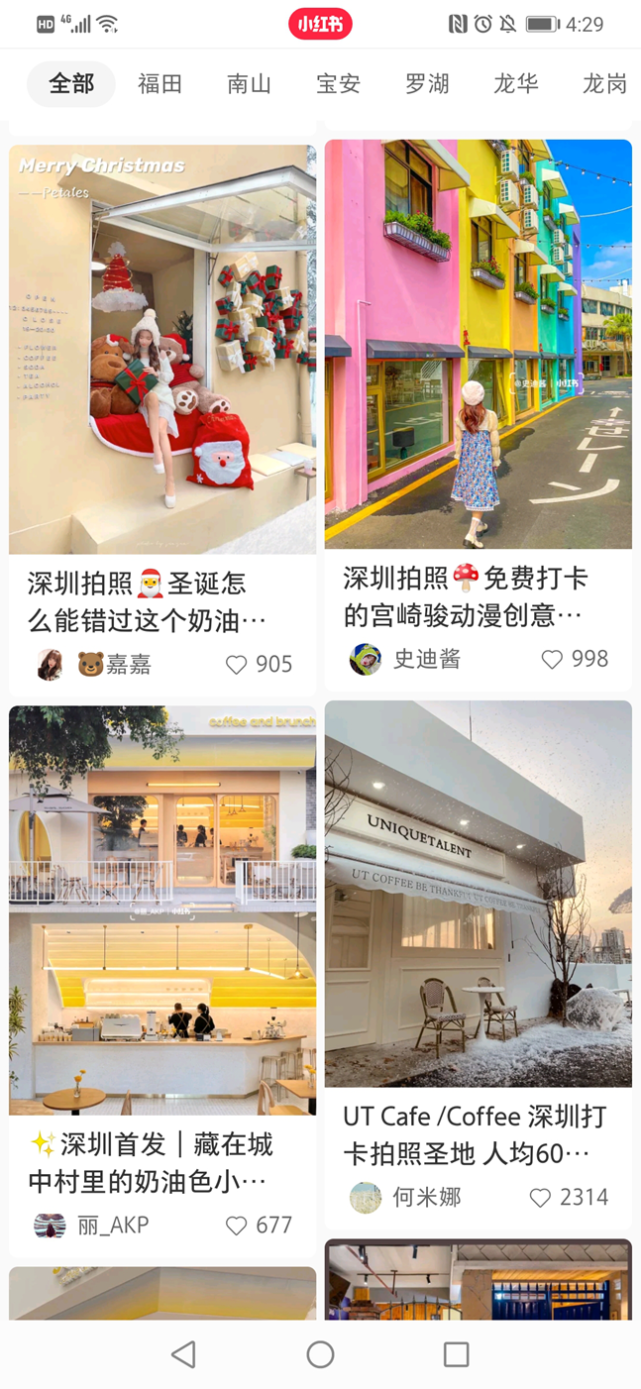Like 嘉嘉's post with 905 likes
This screenshot has width=641, height=1389.
tap(237, 665)
